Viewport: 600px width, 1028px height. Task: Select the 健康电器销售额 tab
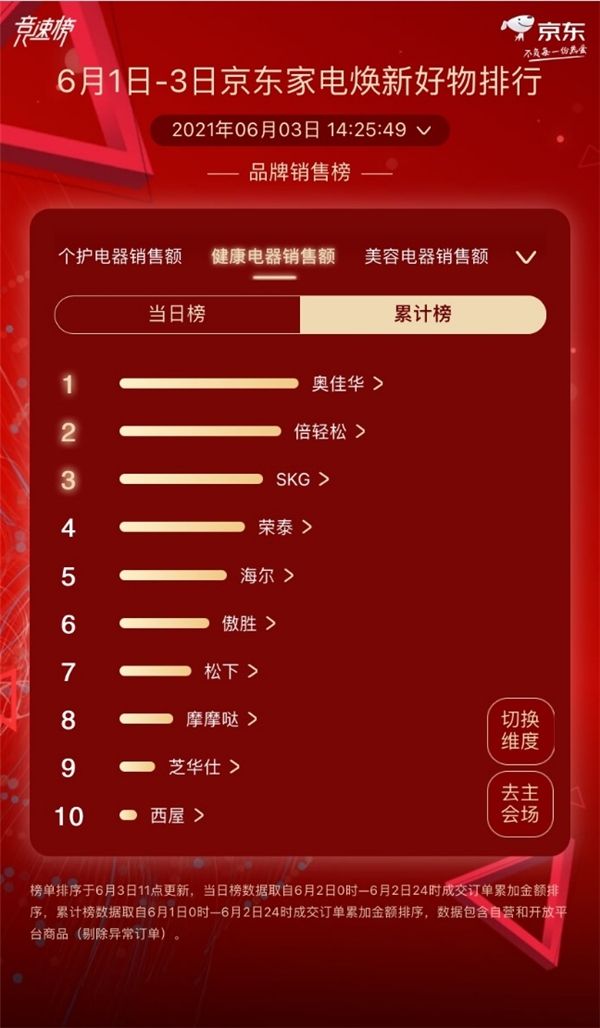click(272, 256)
